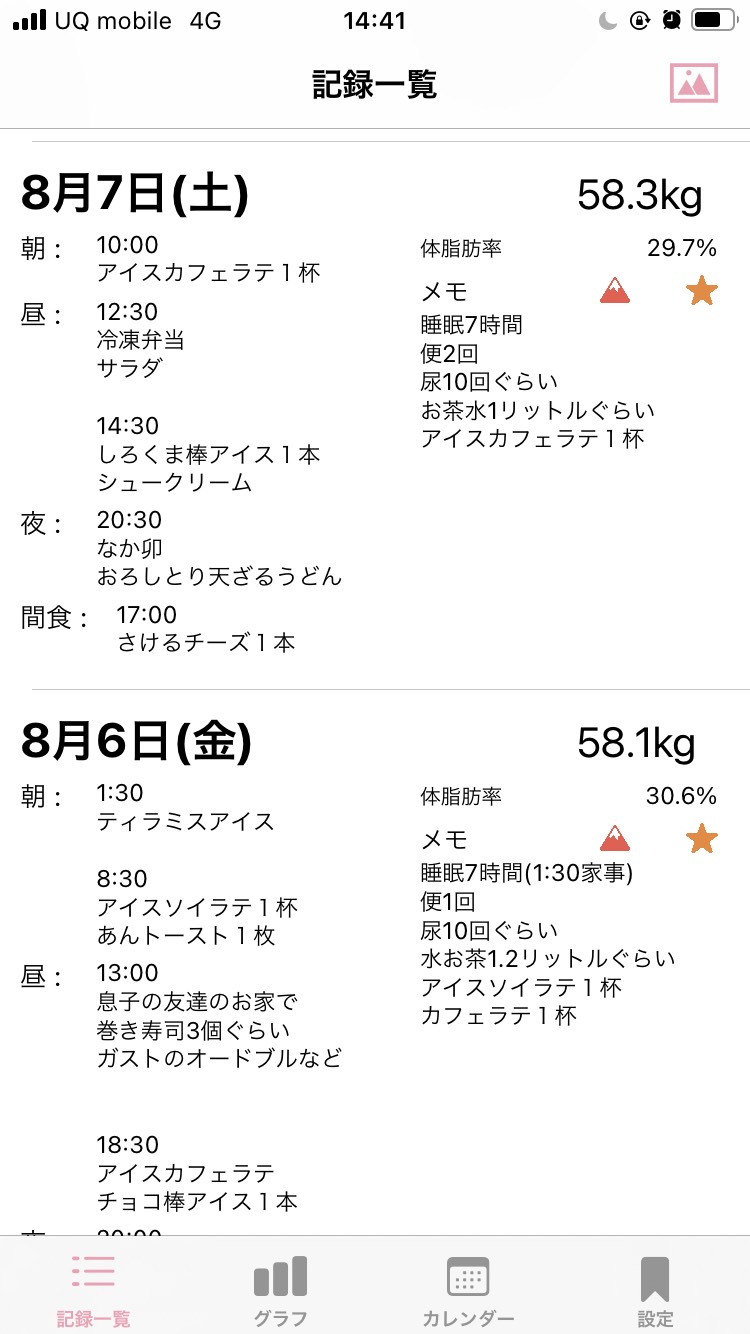Tap the mountain icon on the 8月7日 entry

point(616,292)
